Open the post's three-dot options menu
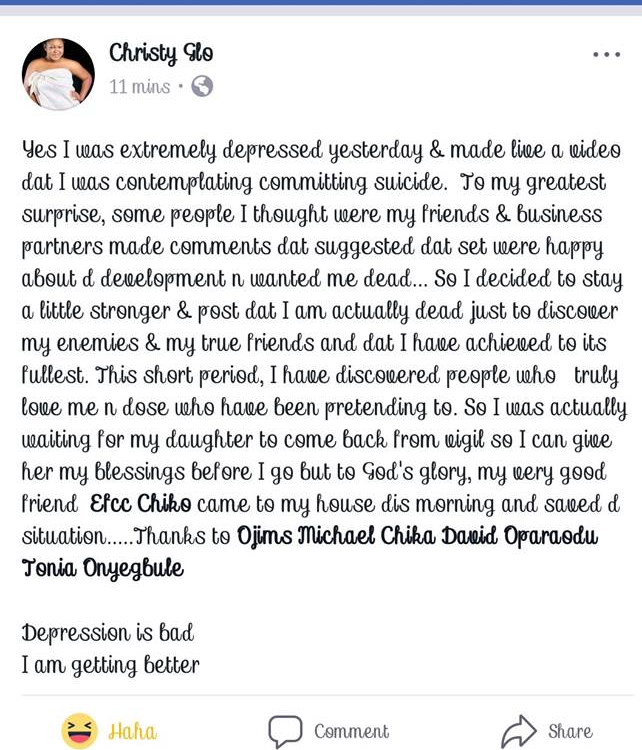 click(606, 55)
